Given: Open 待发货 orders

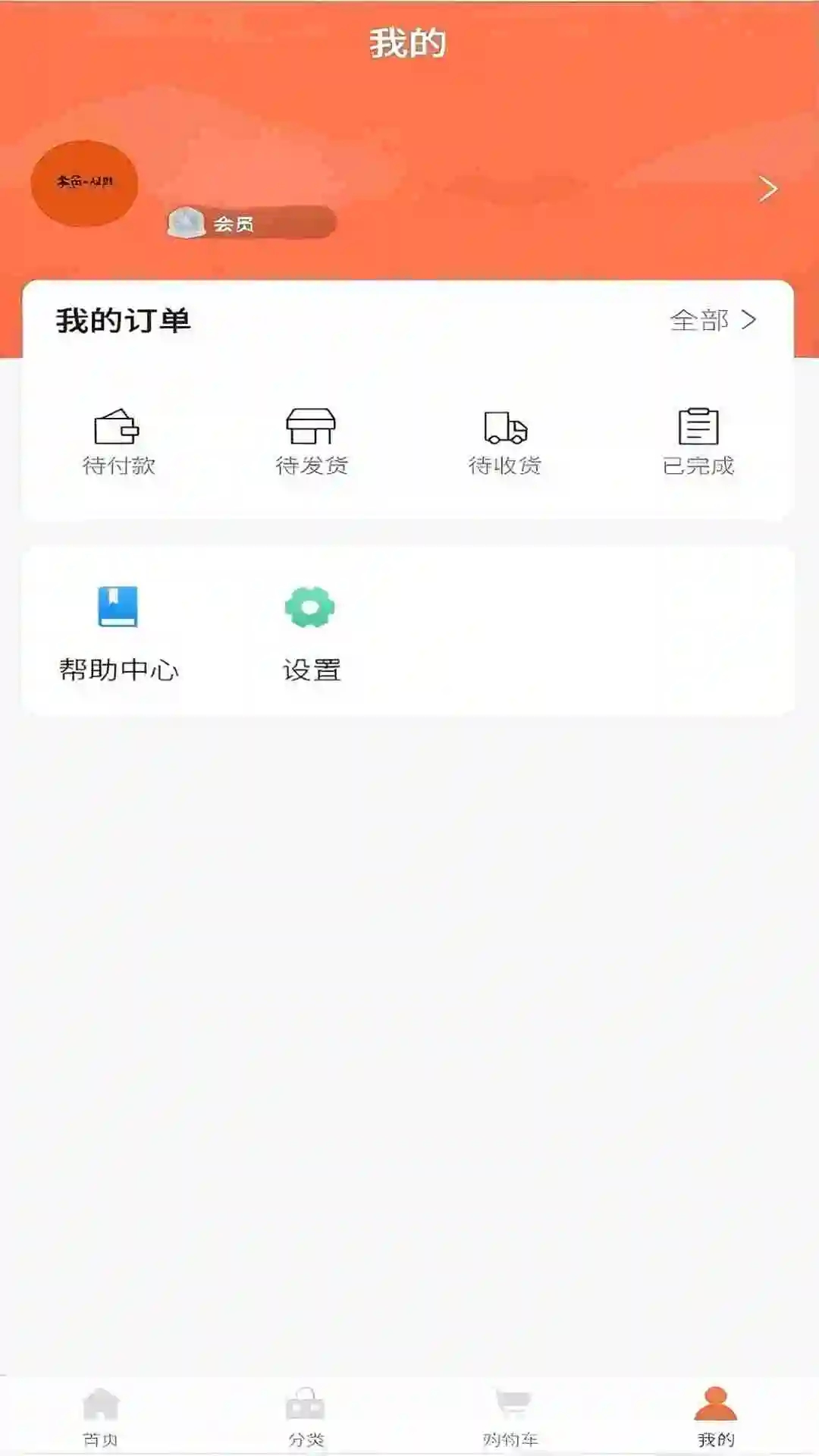Looking at the screenshot, I should pos(311,442).
